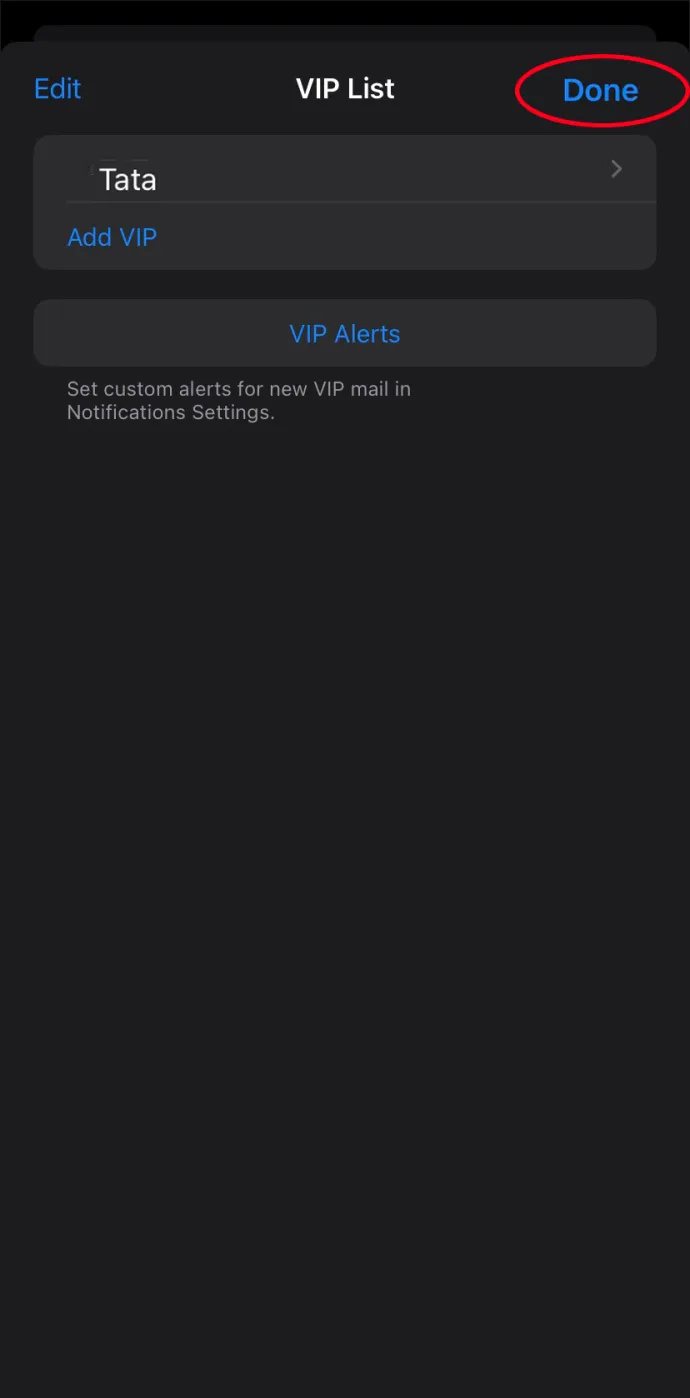Open VIP Alerts settings
The image size is (690, 1398).
coord(345,333)
